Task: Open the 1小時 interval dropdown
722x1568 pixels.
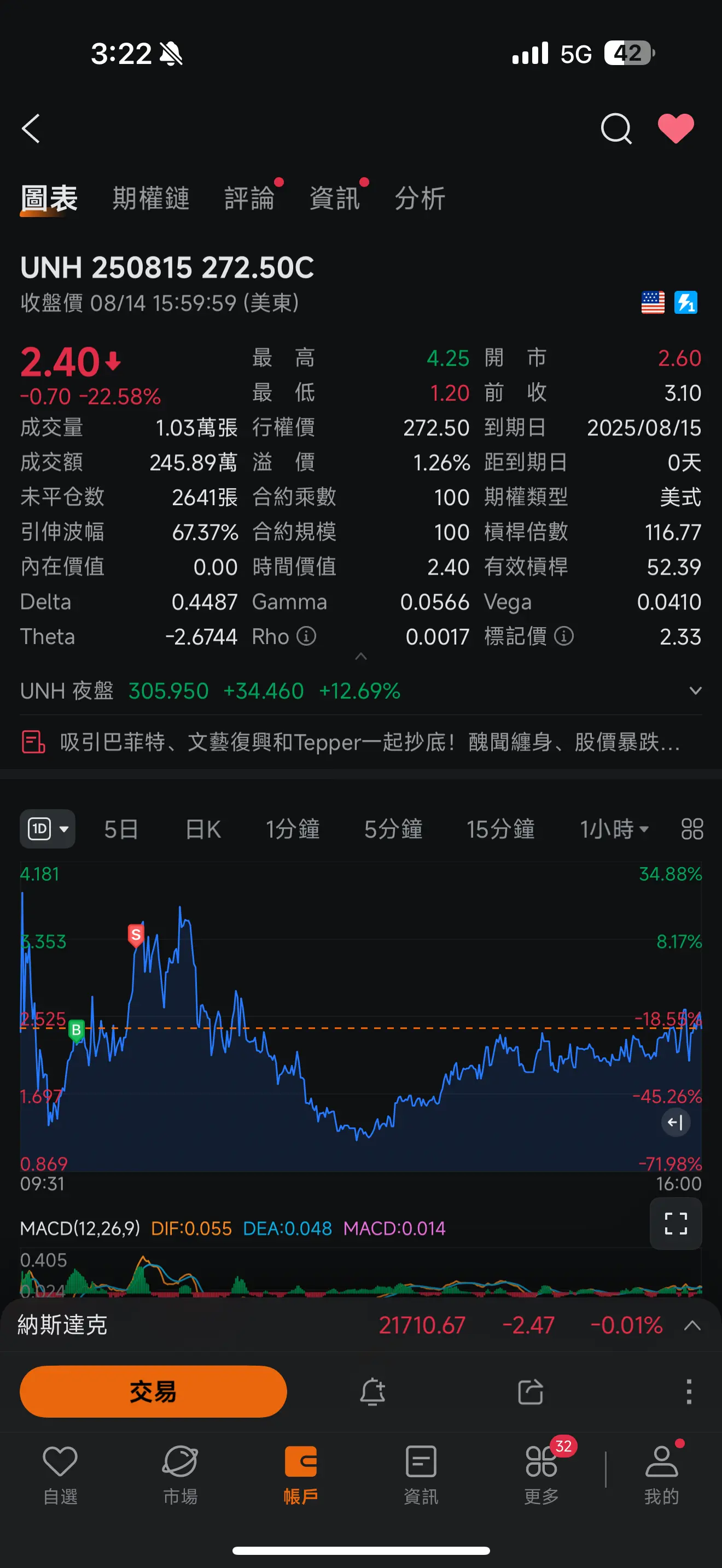Action: tap(614, 829)
